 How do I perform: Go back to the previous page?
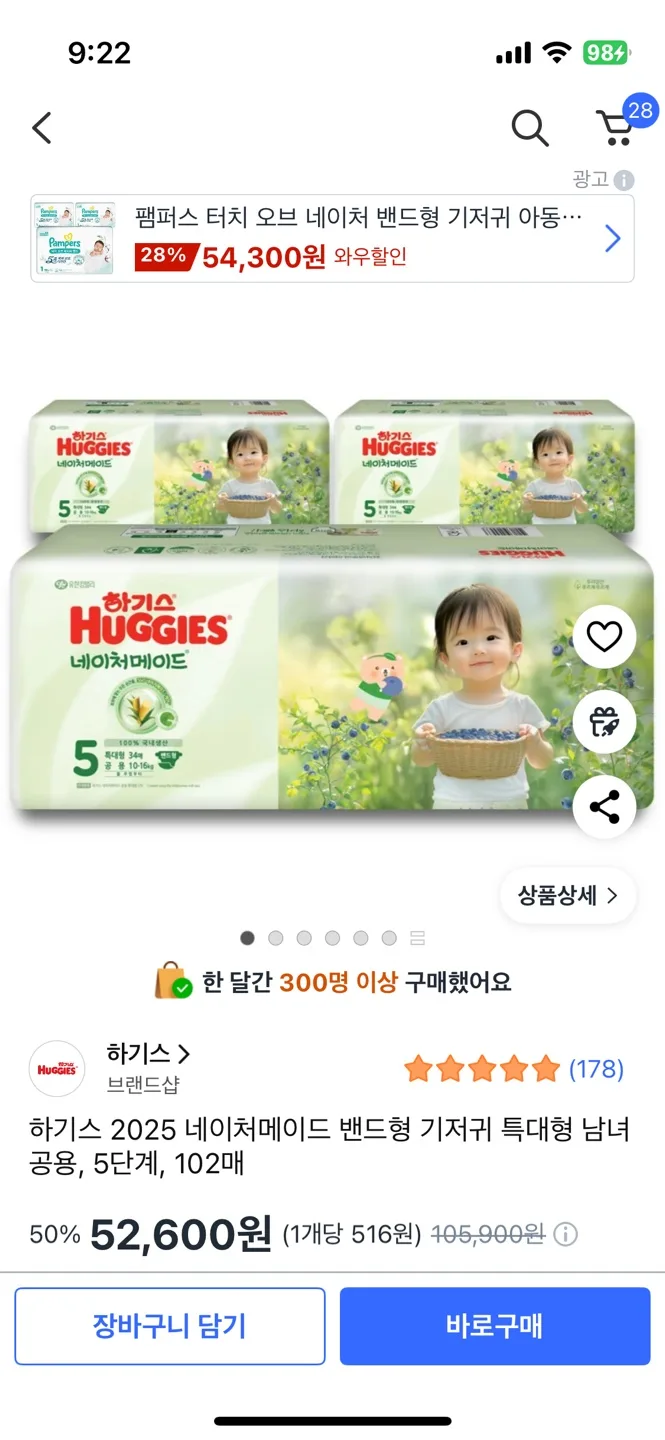click(x=42, y=128)
